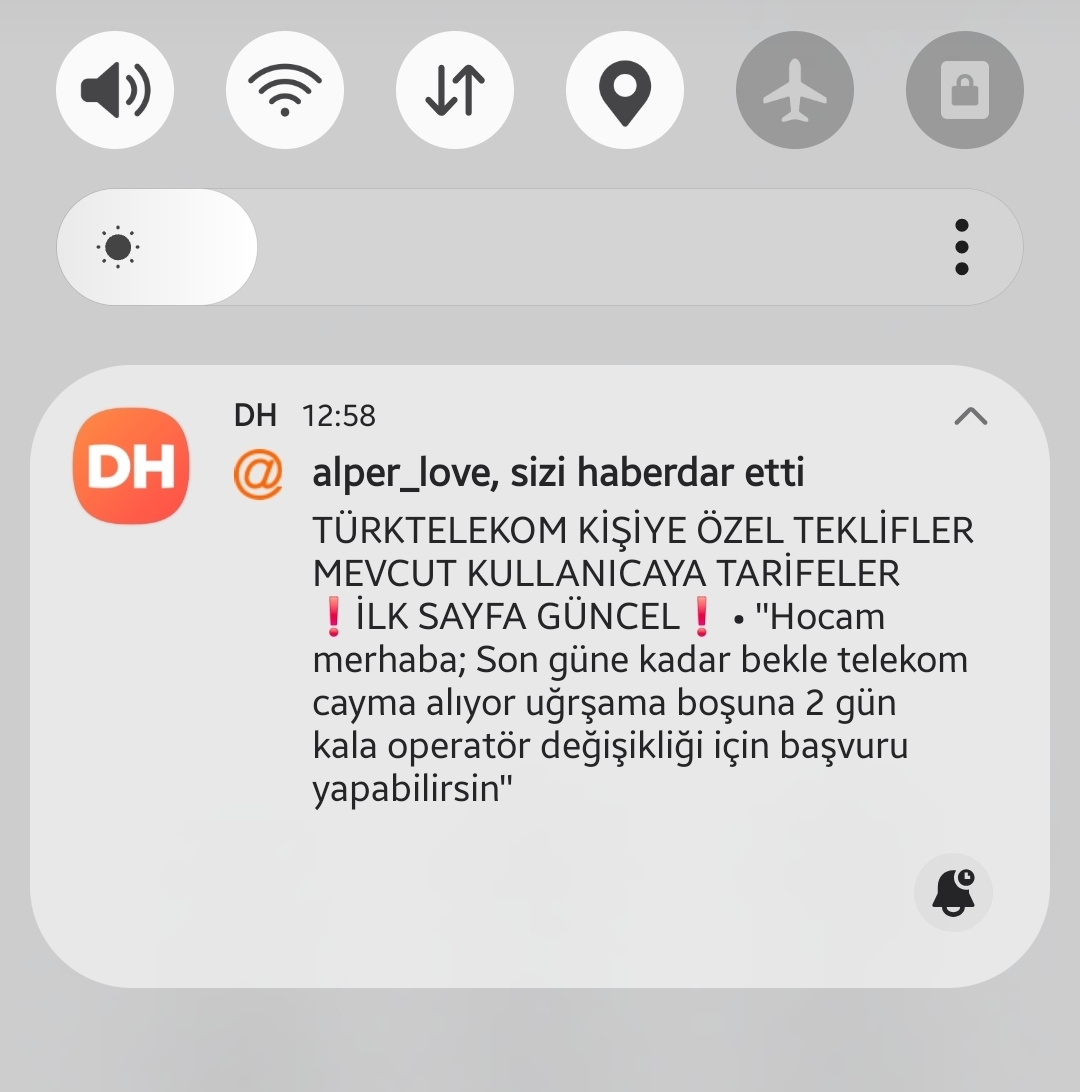
Task: Set brightness level on the slider
Action: [500, 247]
